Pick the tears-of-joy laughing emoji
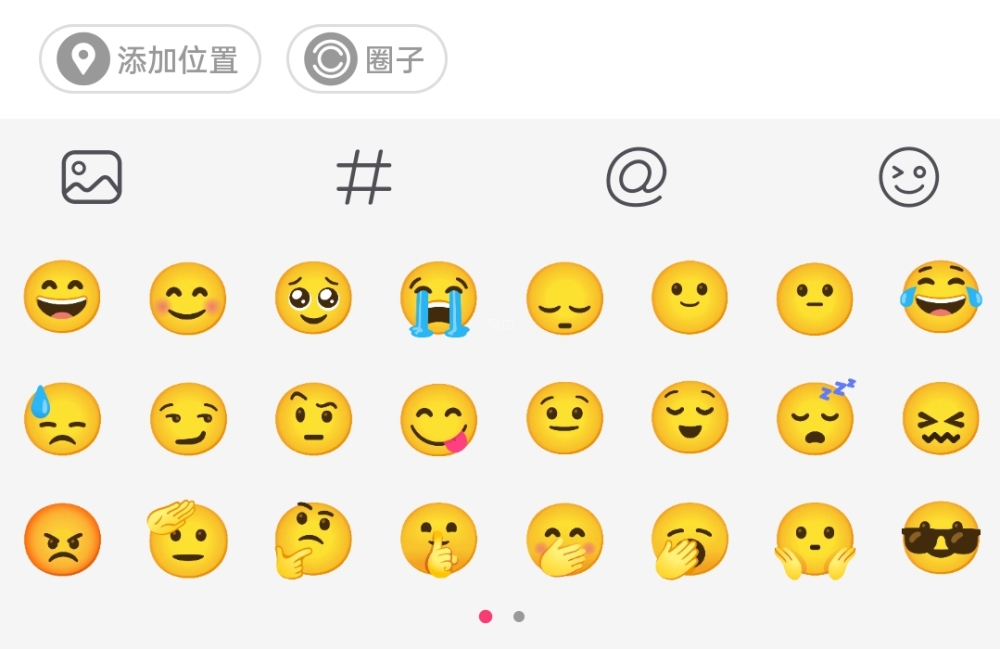This screenshot has width=1000, height=649. [940, 298]
